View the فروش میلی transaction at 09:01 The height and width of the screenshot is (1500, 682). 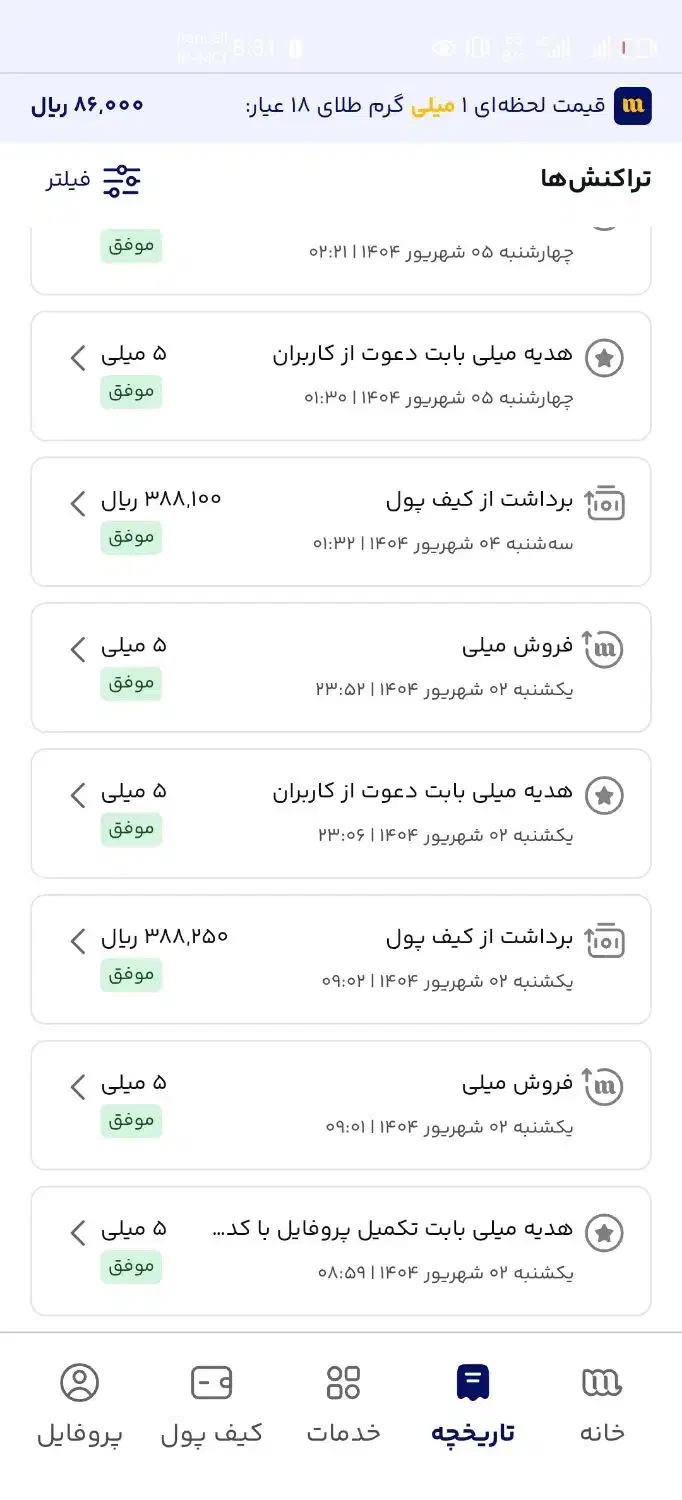(340, 1105)
